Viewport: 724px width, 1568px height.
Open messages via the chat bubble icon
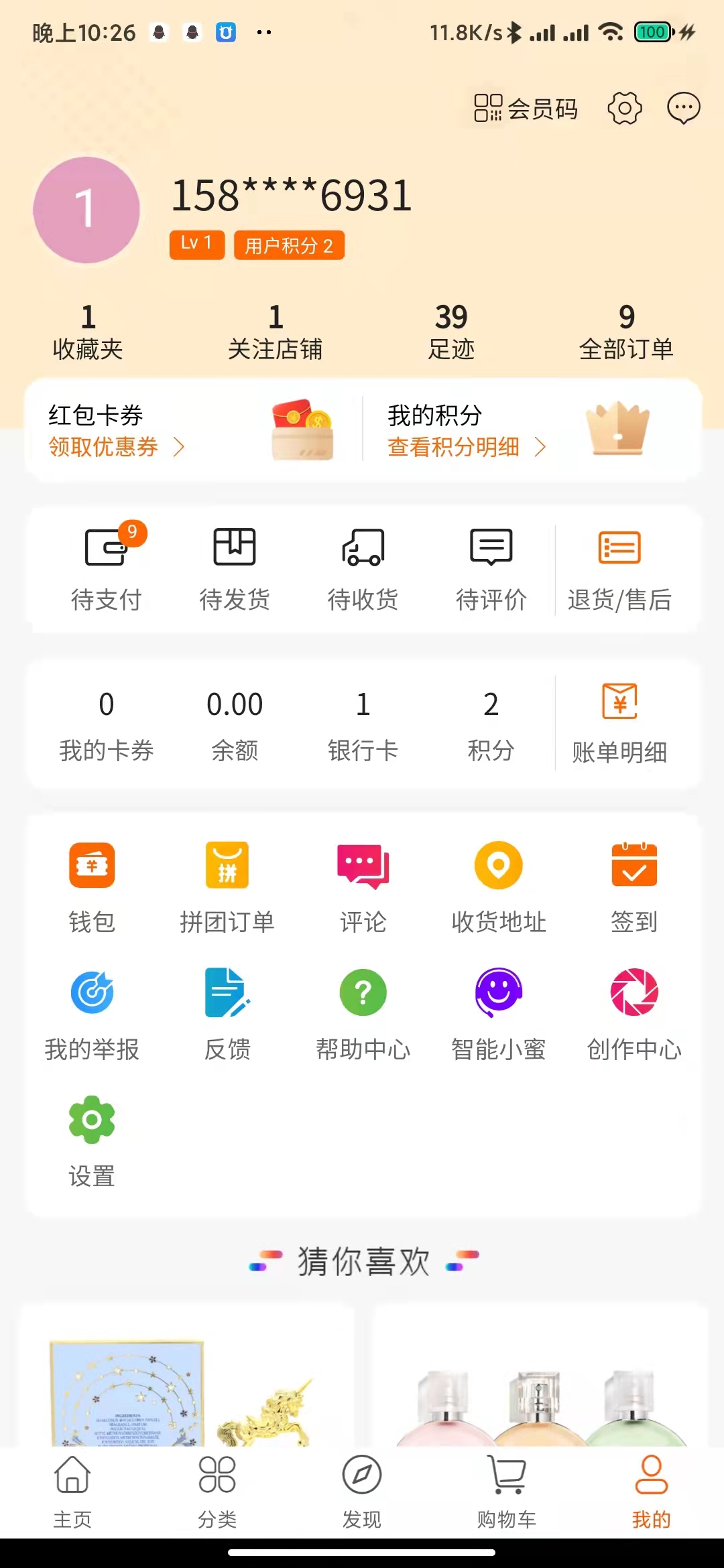click(x=684, y=109)
